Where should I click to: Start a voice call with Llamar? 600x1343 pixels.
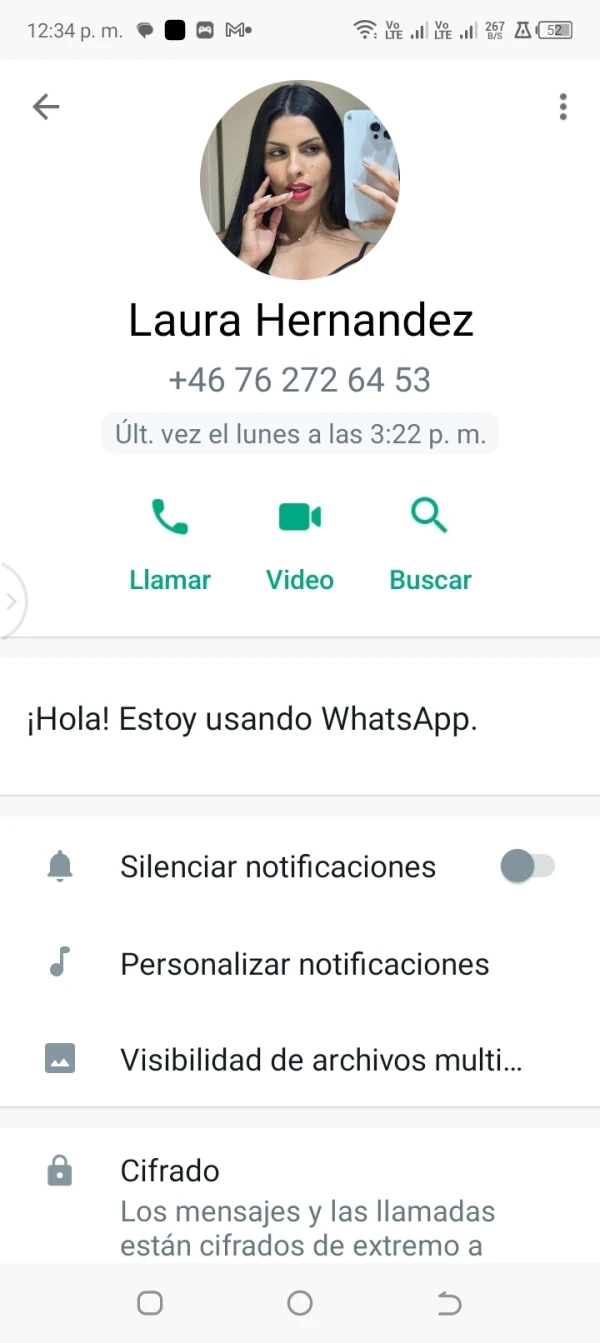point(170,546)
